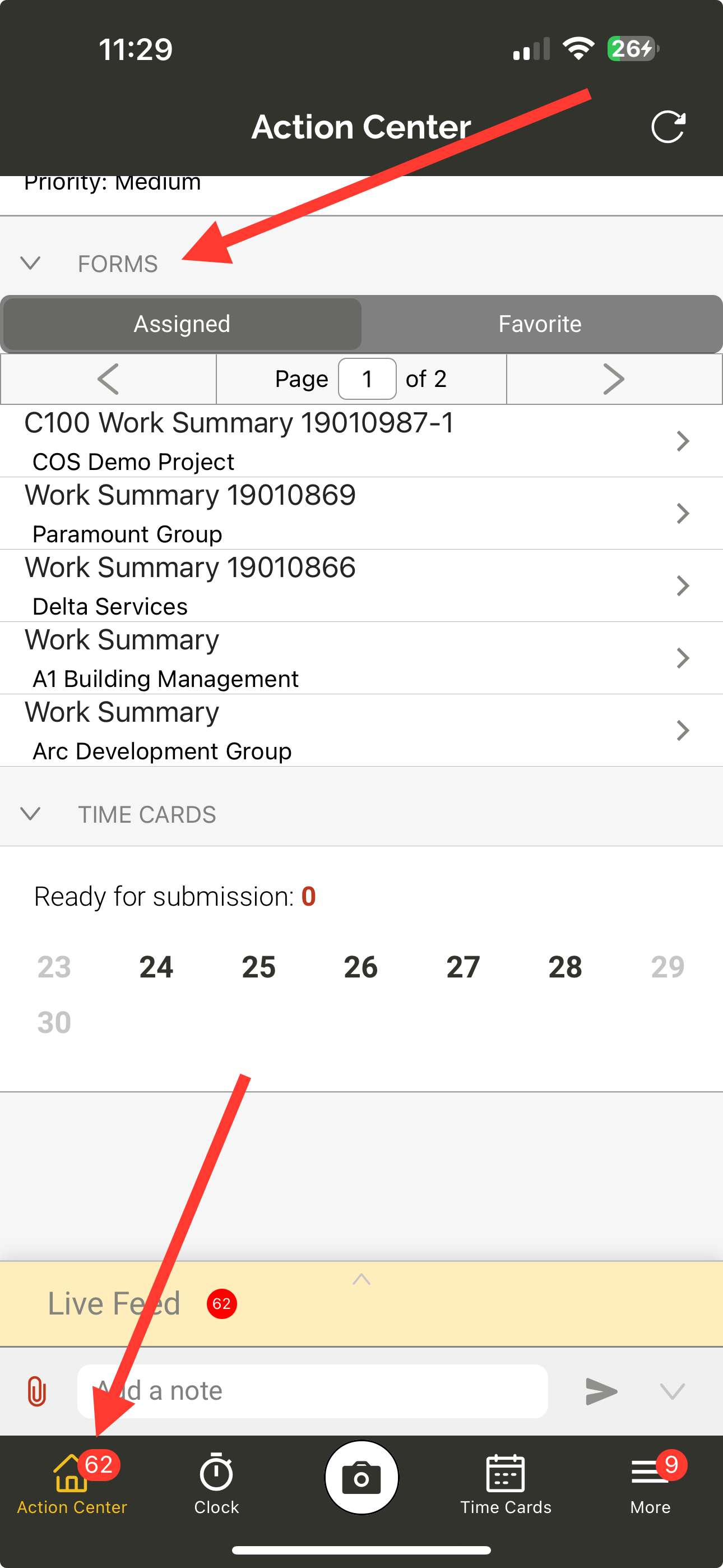The height and width of the screenshot is (1568, 723).
Task: Expand the Live Feed panel
Action: (361, 1278)
